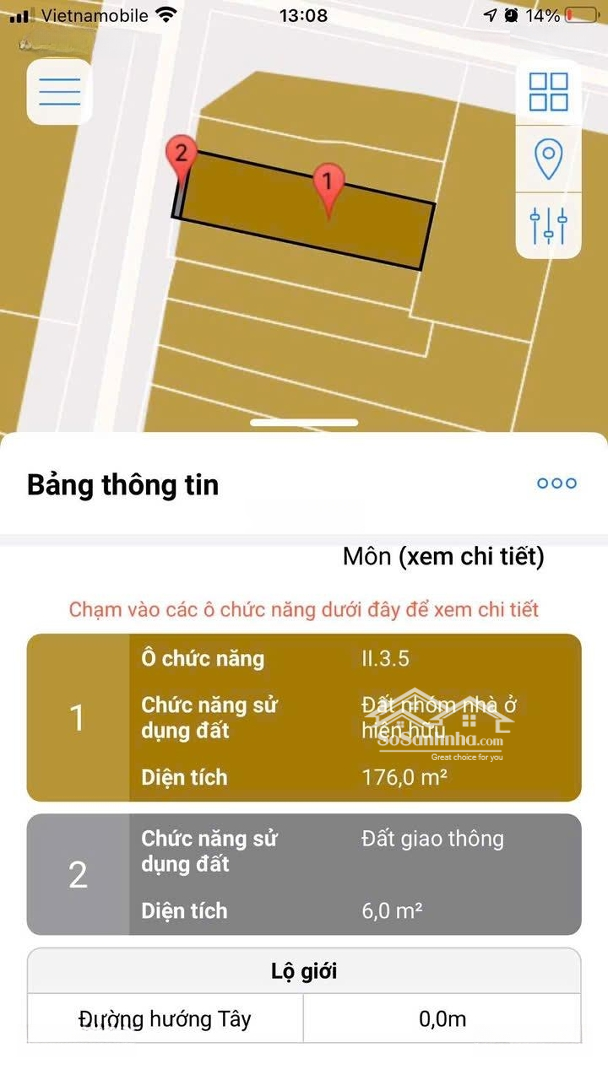608x1080 pixels.
Task: Open the map layers grid button
Action: [x=548, y=92]
